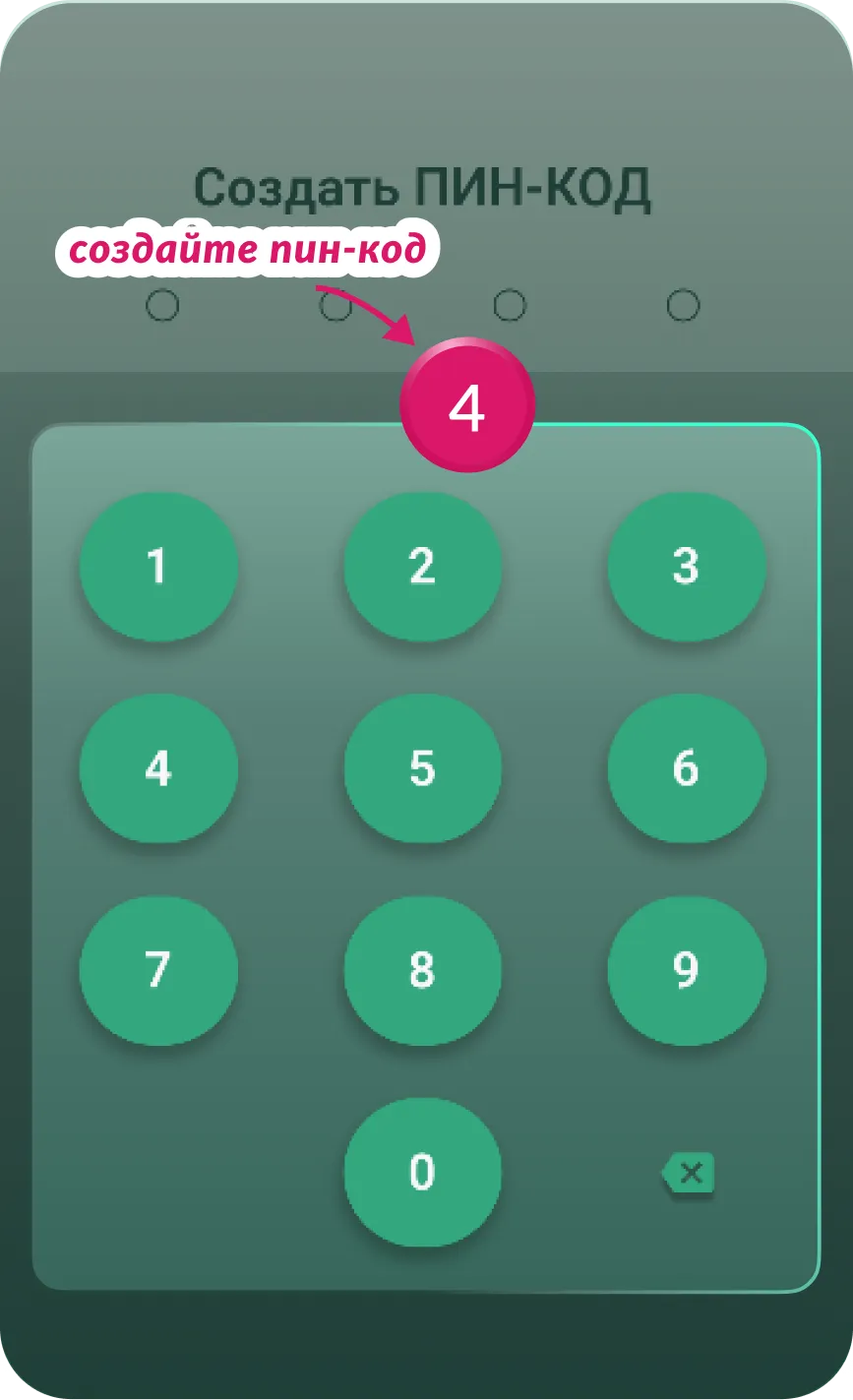Tap digit 5 on the keypad
Image resolution: width=853 pixels, height=1400 pixels.
(422, 769)
